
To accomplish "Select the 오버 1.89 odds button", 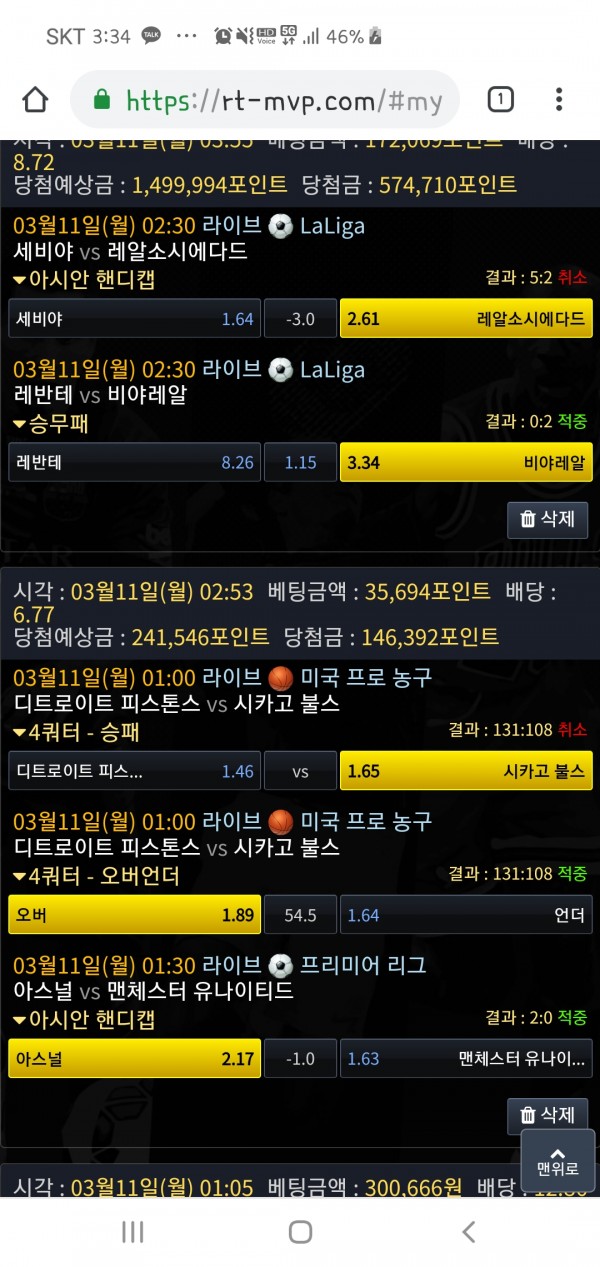I will tap(134, 915).
